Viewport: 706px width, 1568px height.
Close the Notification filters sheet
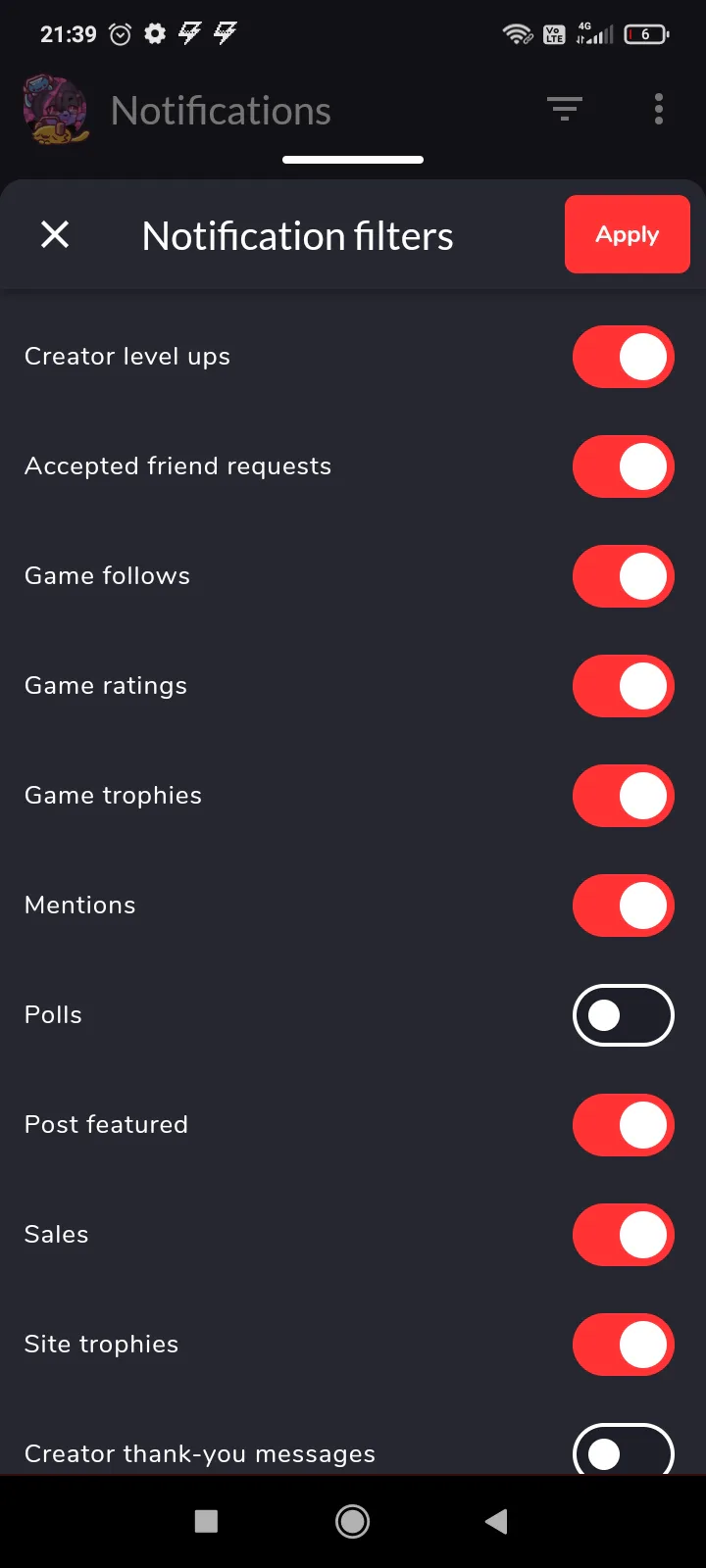(55, 235)
